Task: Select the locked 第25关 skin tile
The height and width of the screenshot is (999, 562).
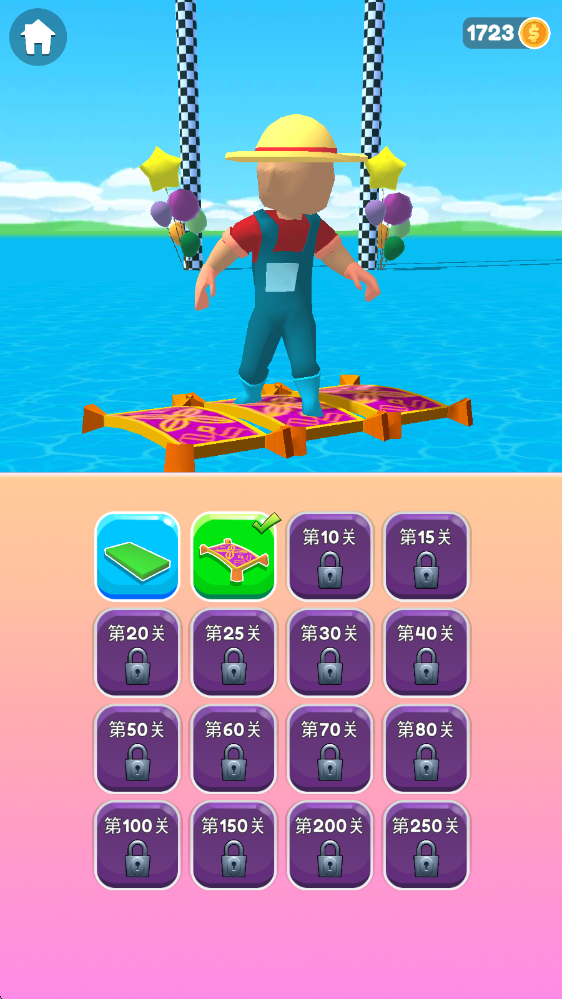Action: [x=234, y=652]
